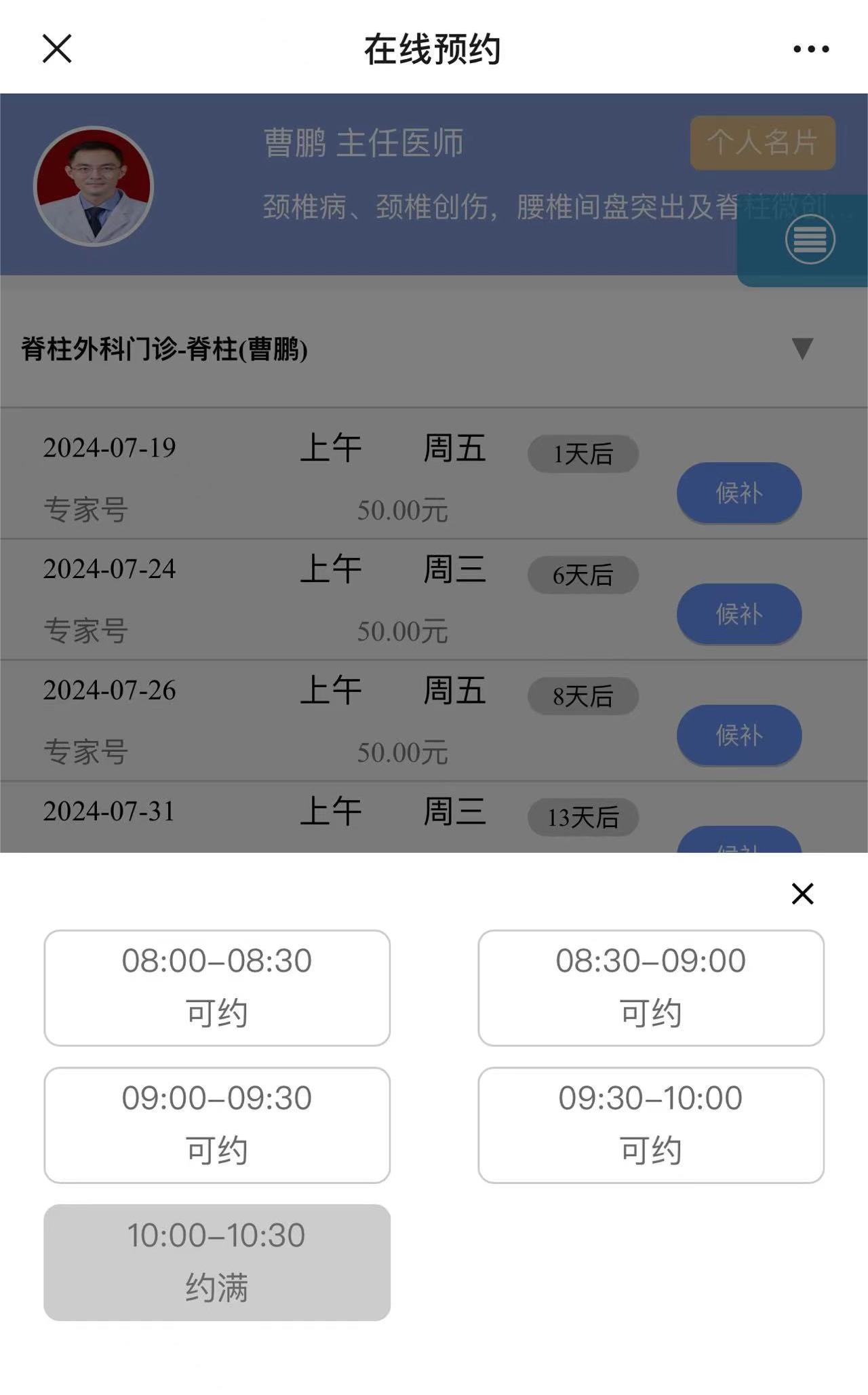868x1395 pixels.
Task: Tap the fully booked 10:00–10:30 slot
Action: tap(217, 1262)
